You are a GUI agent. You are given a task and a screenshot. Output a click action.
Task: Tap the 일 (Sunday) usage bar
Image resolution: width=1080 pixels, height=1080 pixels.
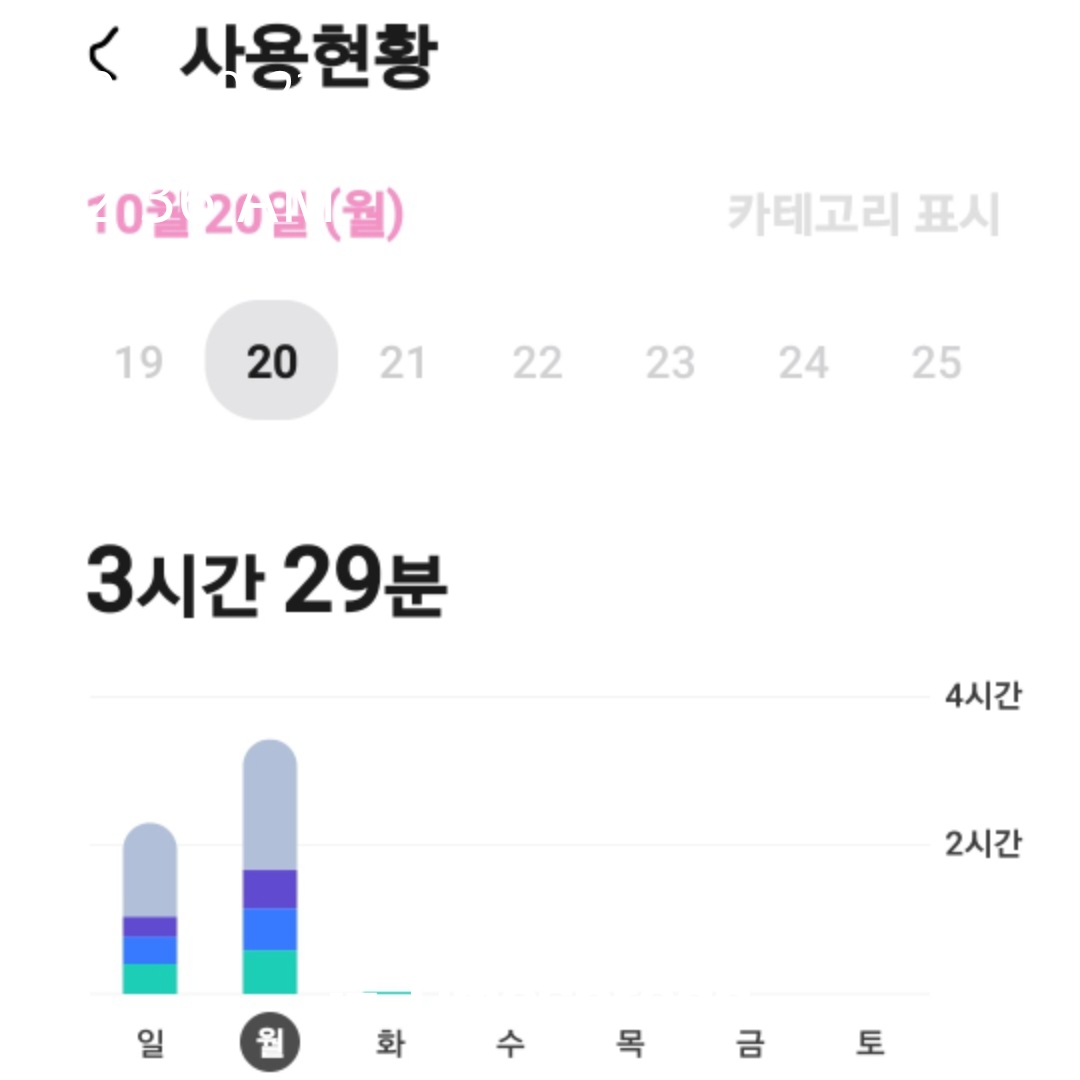tap(150, 908)
